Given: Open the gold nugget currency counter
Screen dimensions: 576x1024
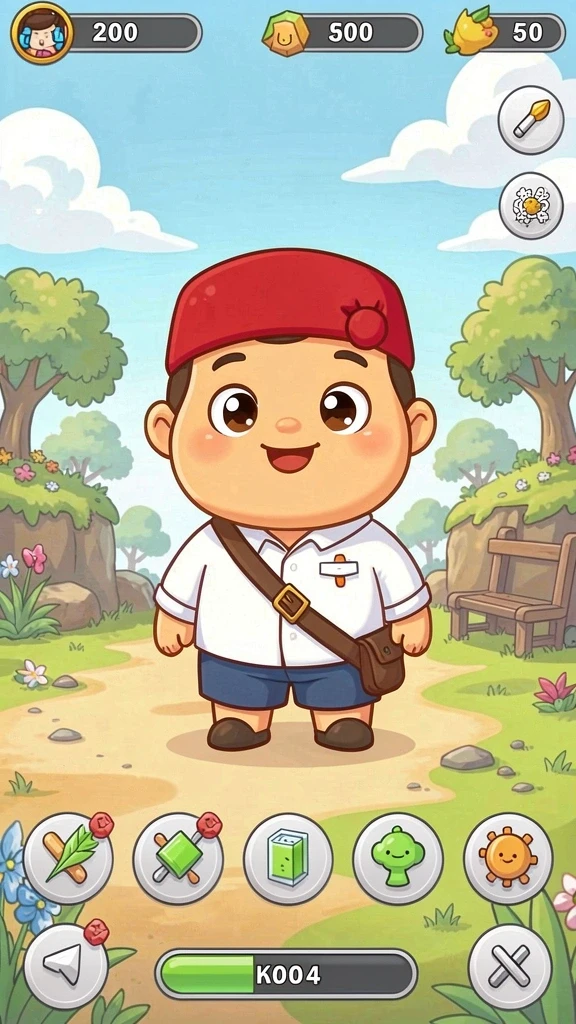Looking at the screenshot, I should pyautogui.click(x=342, y=33).
